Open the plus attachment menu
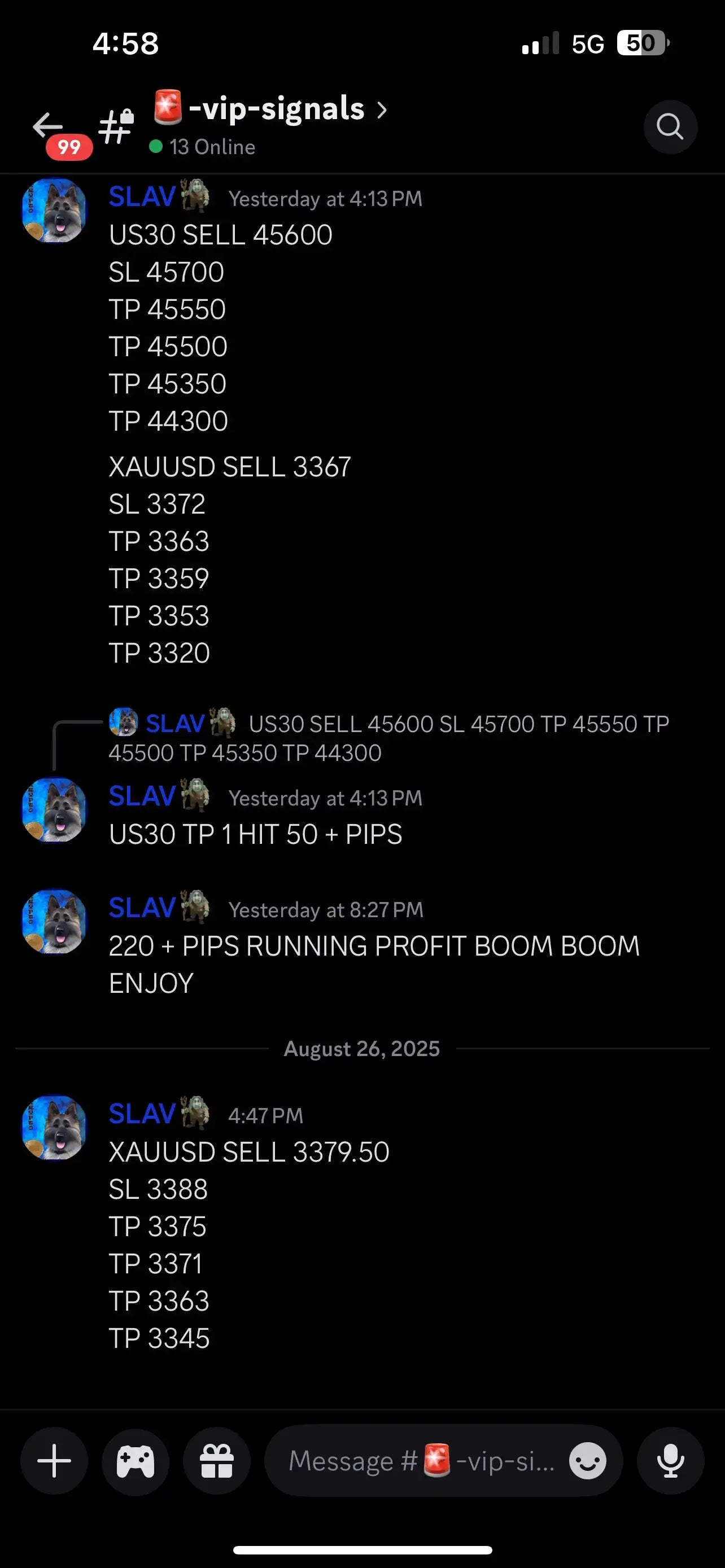 [x=54, y=1460]
